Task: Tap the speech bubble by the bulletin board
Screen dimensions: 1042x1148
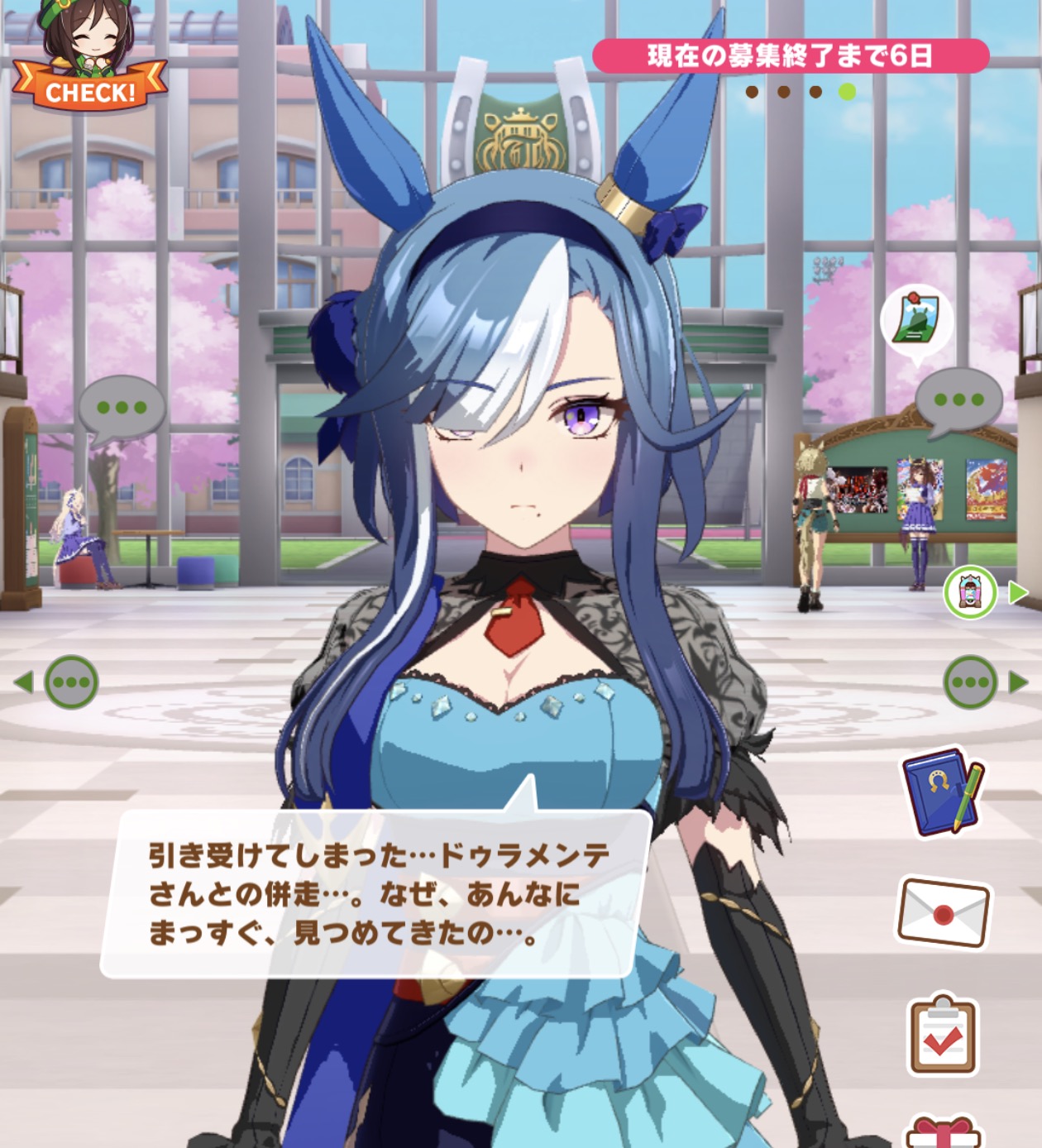Action: click(x=958, y=401)
